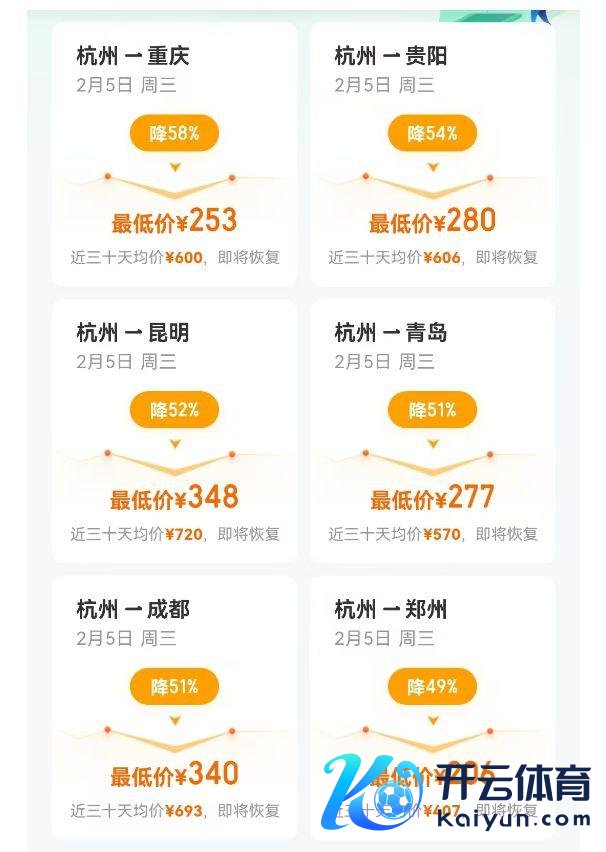Viewport: 606px width, 852px height.
Task: Open the 杭州 to 青岛 flight card
Action: 432,431
